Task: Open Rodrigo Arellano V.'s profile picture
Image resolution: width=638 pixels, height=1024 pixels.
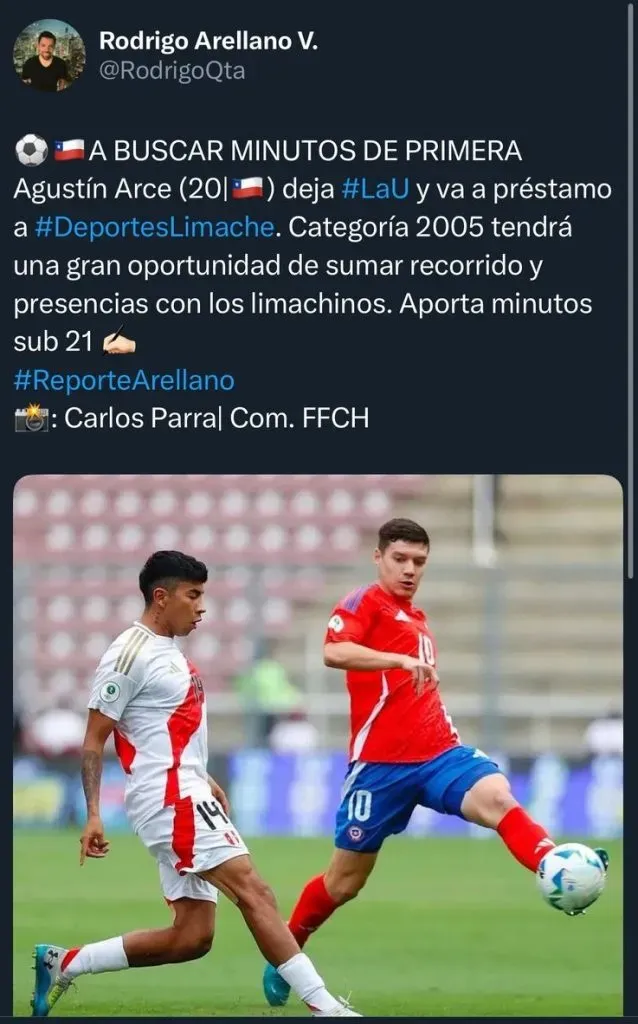Action: (x=49, y=55)
